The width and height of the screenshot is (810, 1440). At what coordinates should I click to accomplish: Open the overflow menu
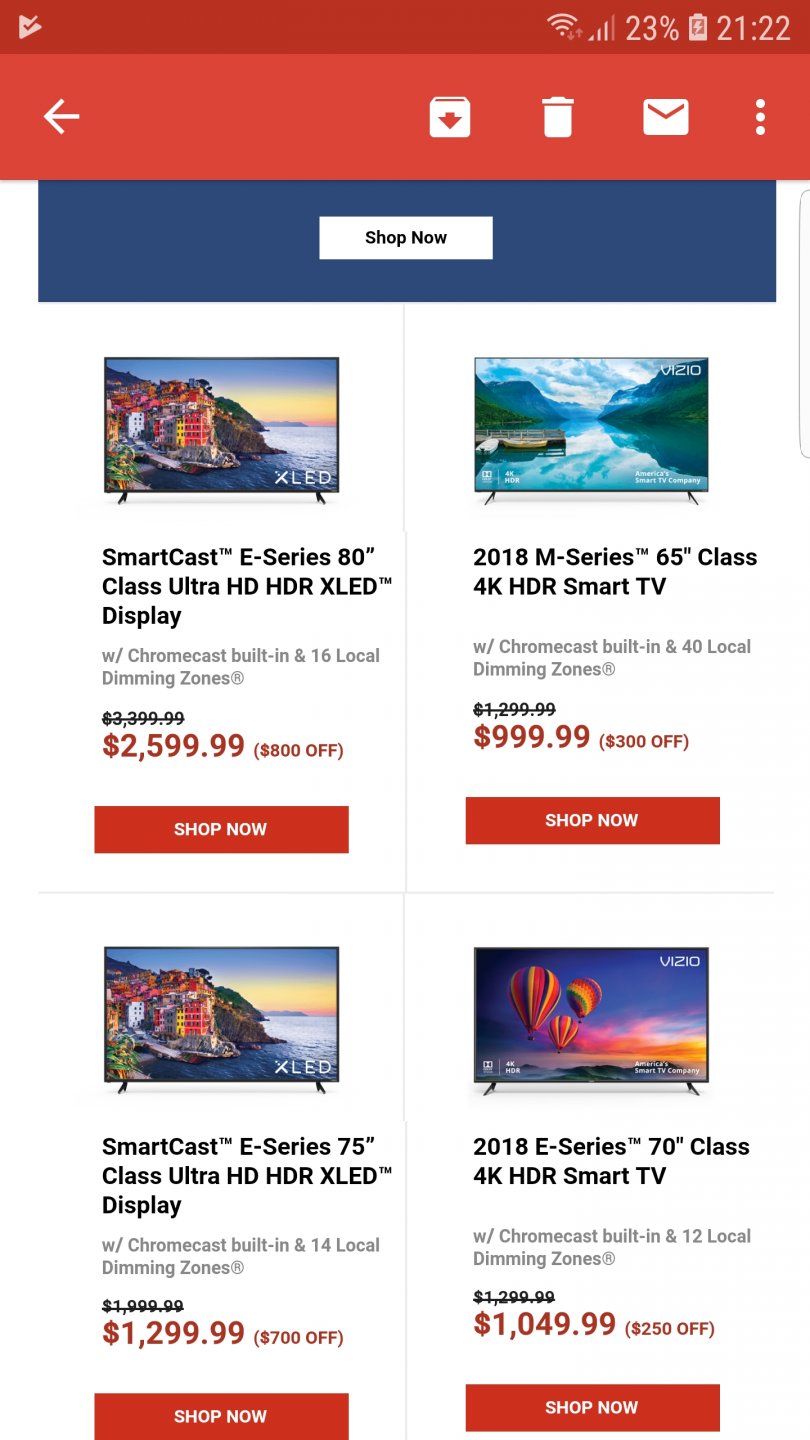pos(760,117)
